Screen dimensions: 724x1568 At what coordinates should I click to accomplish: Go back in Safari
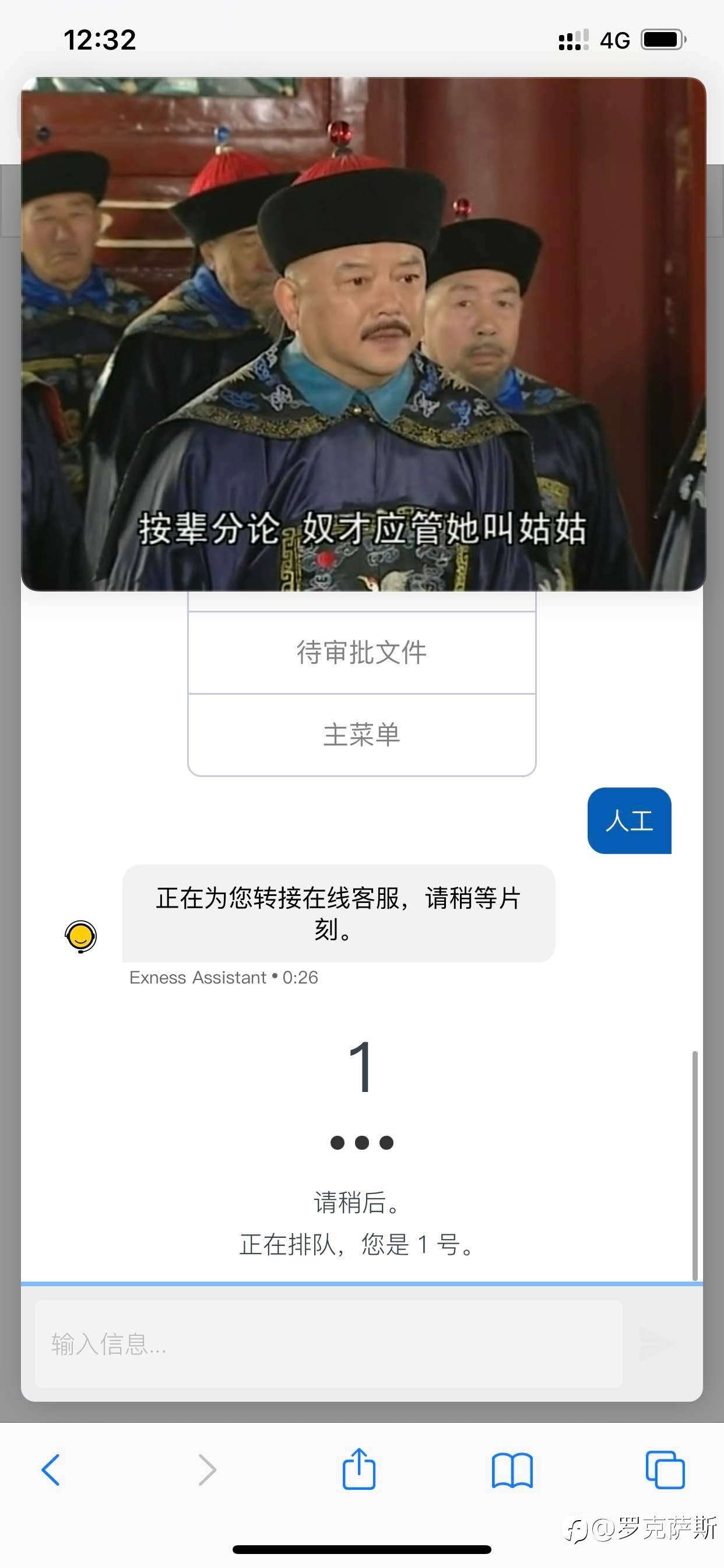(51, 1470)
